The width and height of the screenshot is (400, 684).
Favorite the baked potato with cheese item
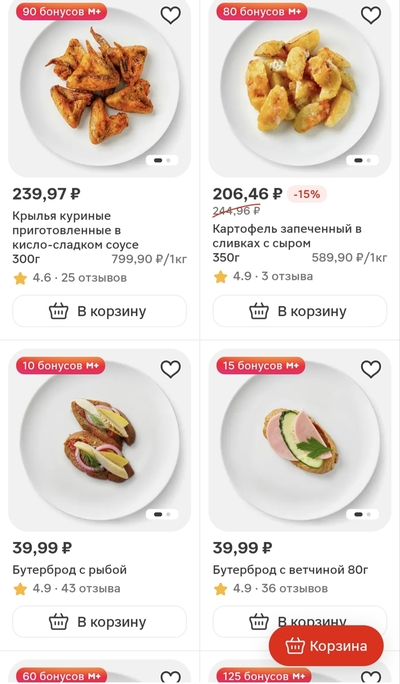click(x=371, y=15)
